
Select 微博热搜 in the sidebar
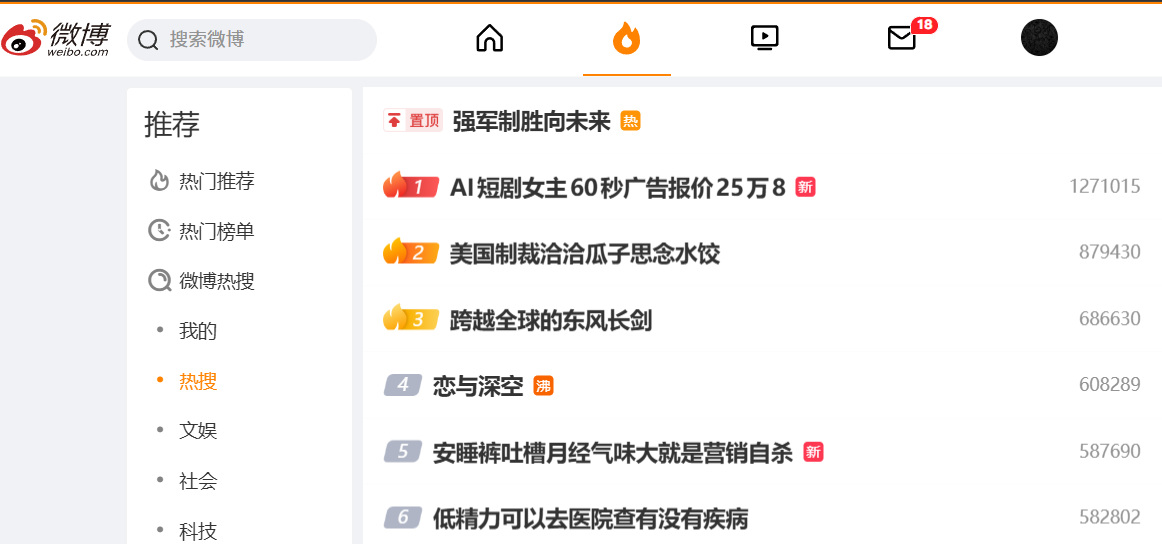216,281
